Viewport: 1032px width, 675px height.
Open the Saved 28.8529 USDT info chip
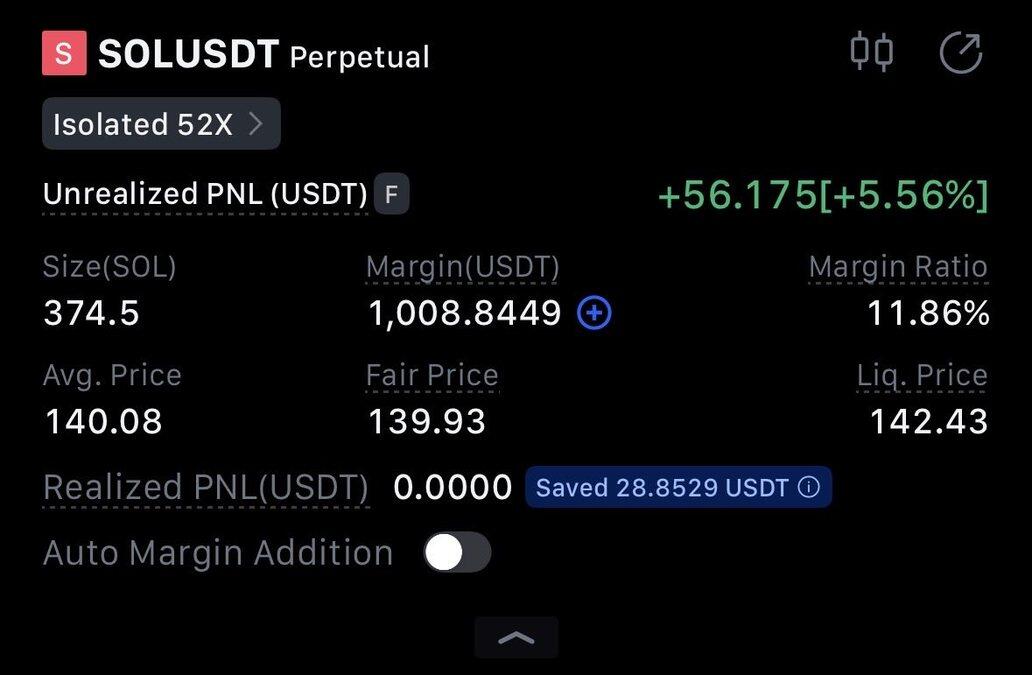(x=678, y=488)
